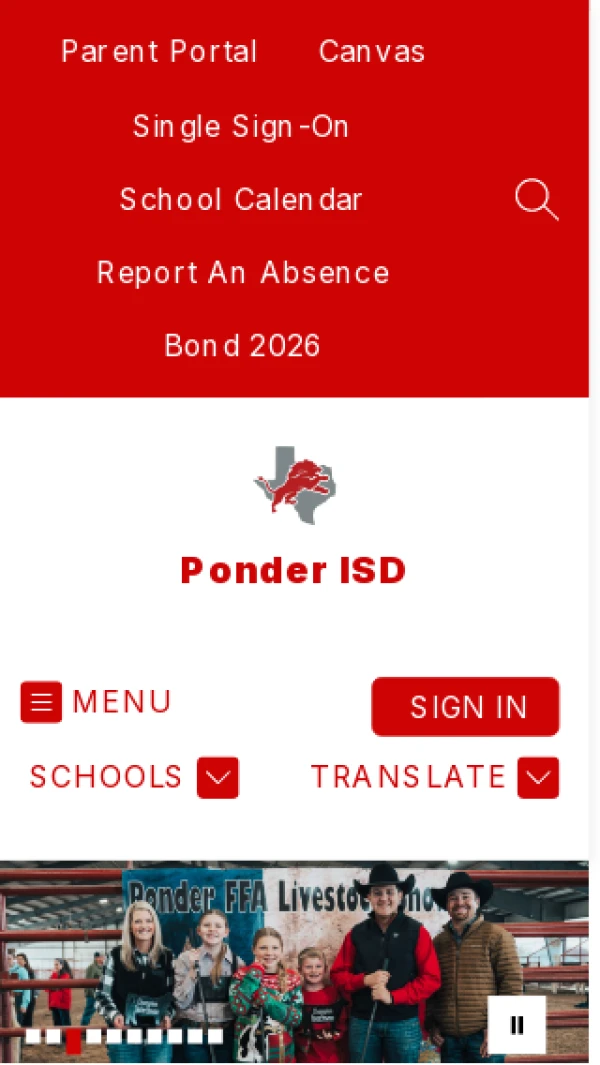
Task: Jump to the first slide indicator
Action: [x=34, y=1036]
